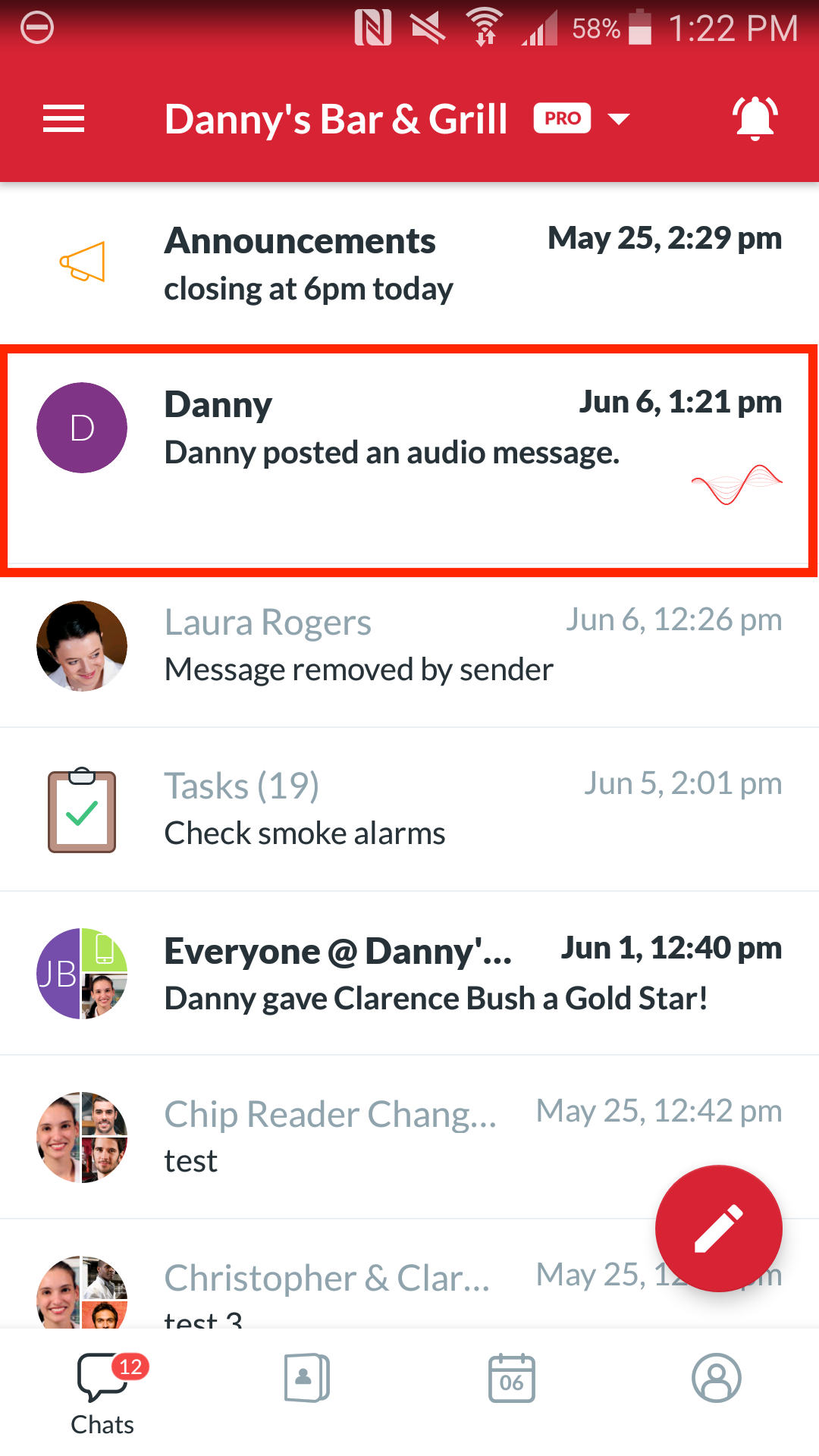Viewport: 819px width, 1456px height.
Task: Open the notifications bell
Action: (755, 119)
